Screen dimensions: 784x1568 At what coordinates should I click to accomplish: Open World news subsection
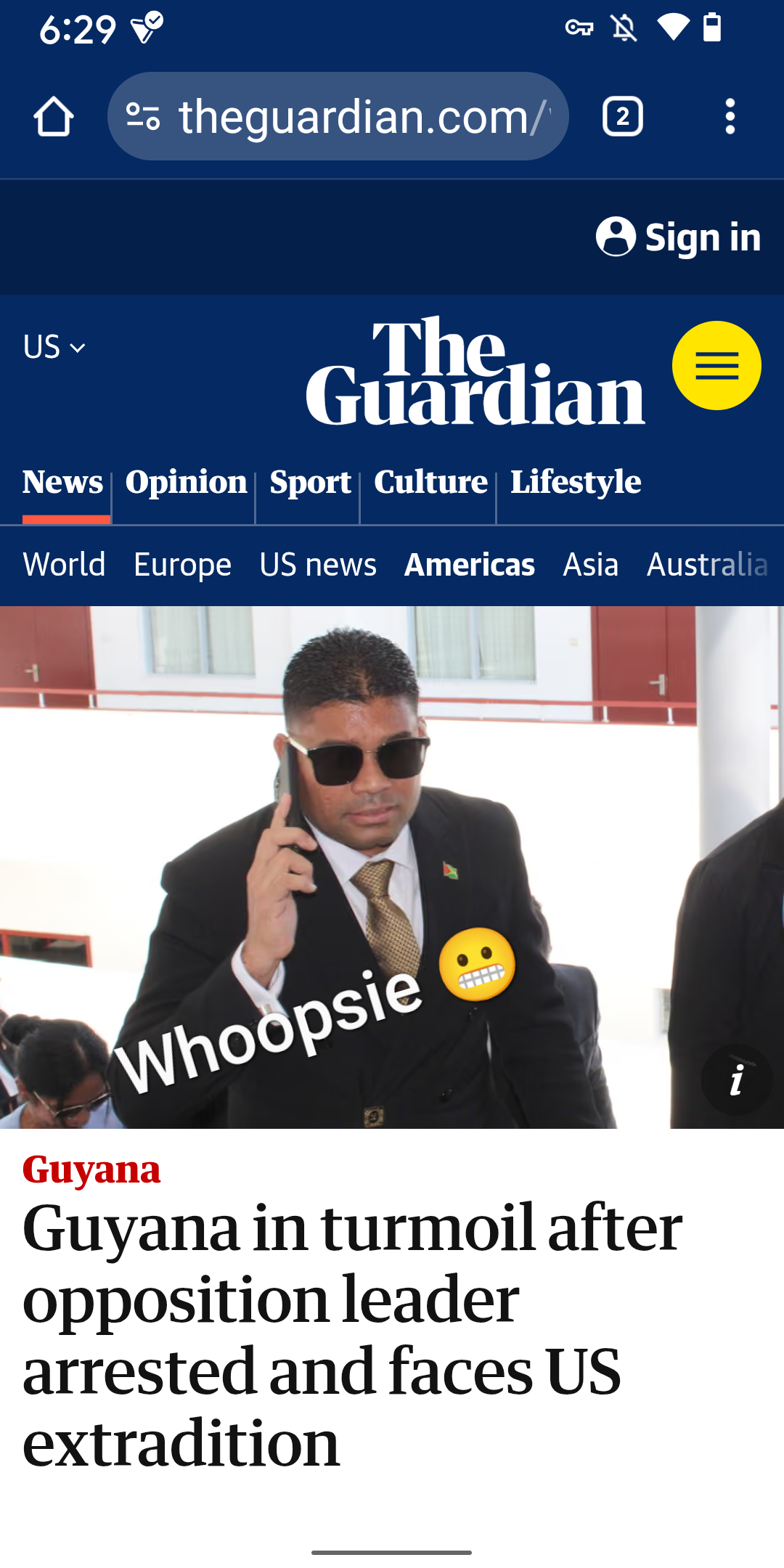pyautogui.click(x=64, y=565)
